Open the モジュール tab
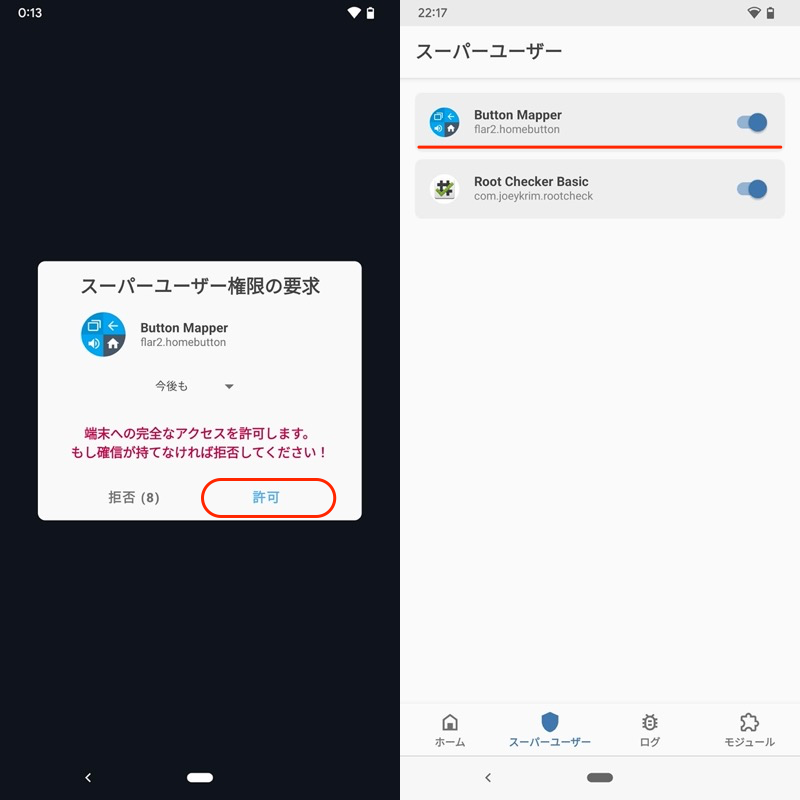The height and width of the screenshot is (800, 800). click(749, 730)
